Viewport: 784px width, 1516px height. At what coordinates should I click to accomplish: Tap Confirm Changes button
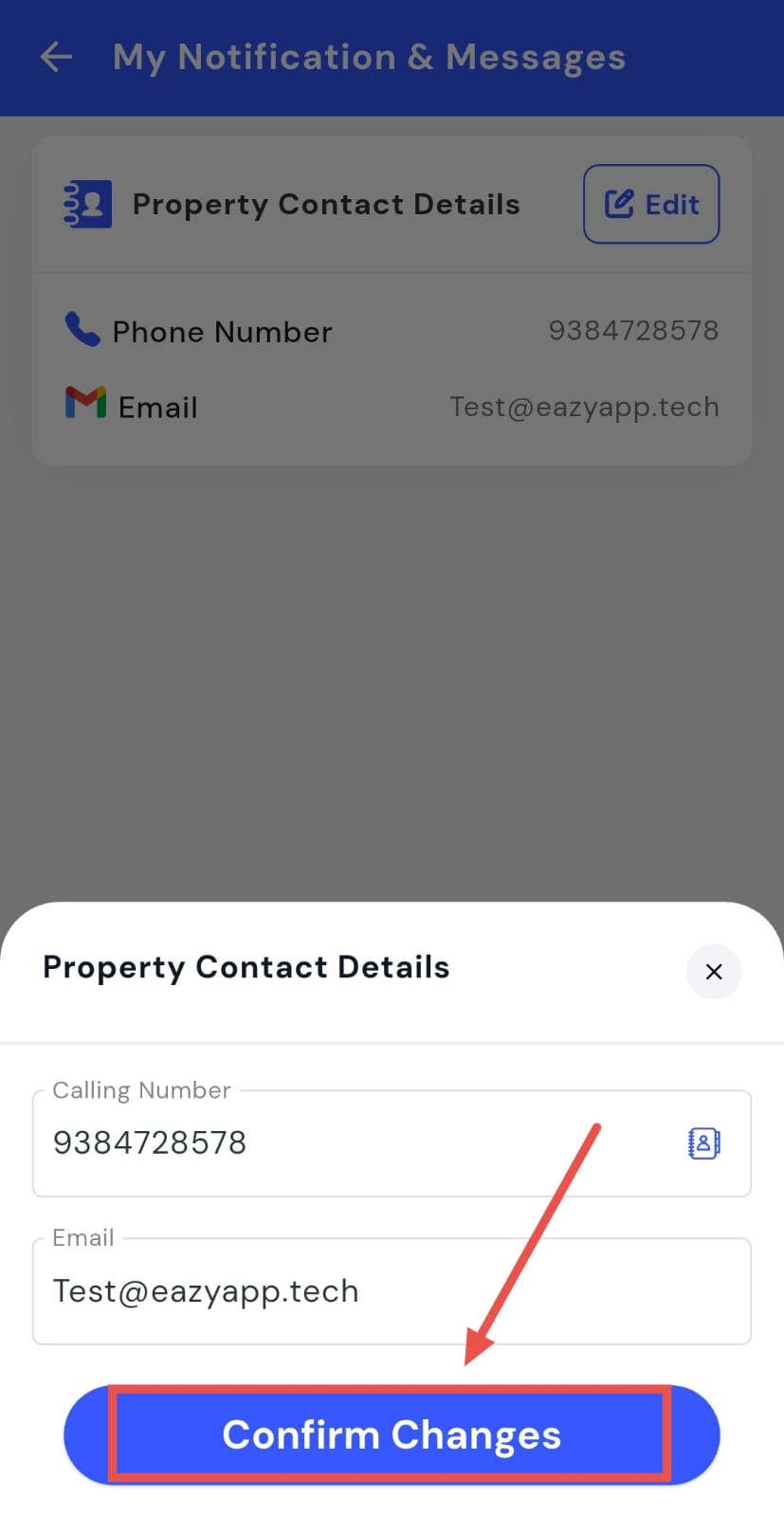tap(392, 1434)
